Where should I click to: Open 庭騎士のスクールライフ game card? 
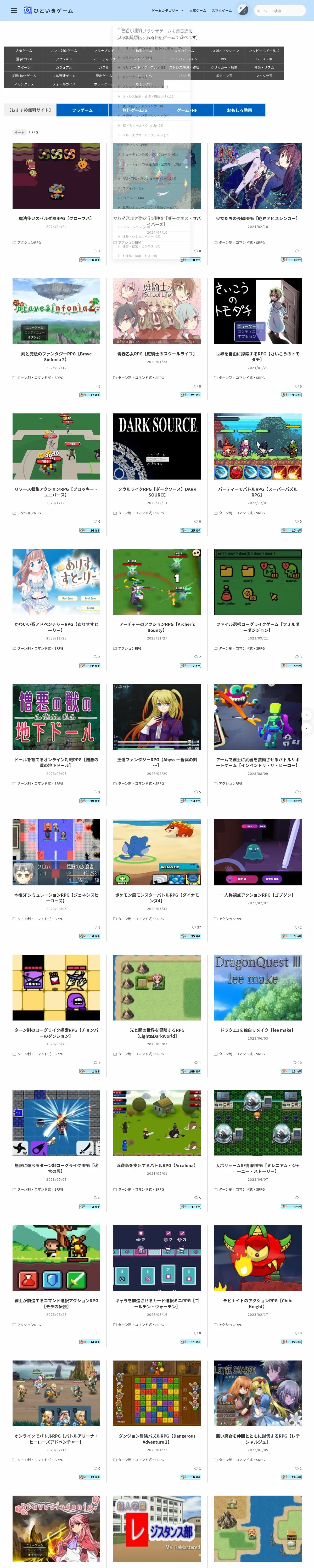click(x=157, y=311)
